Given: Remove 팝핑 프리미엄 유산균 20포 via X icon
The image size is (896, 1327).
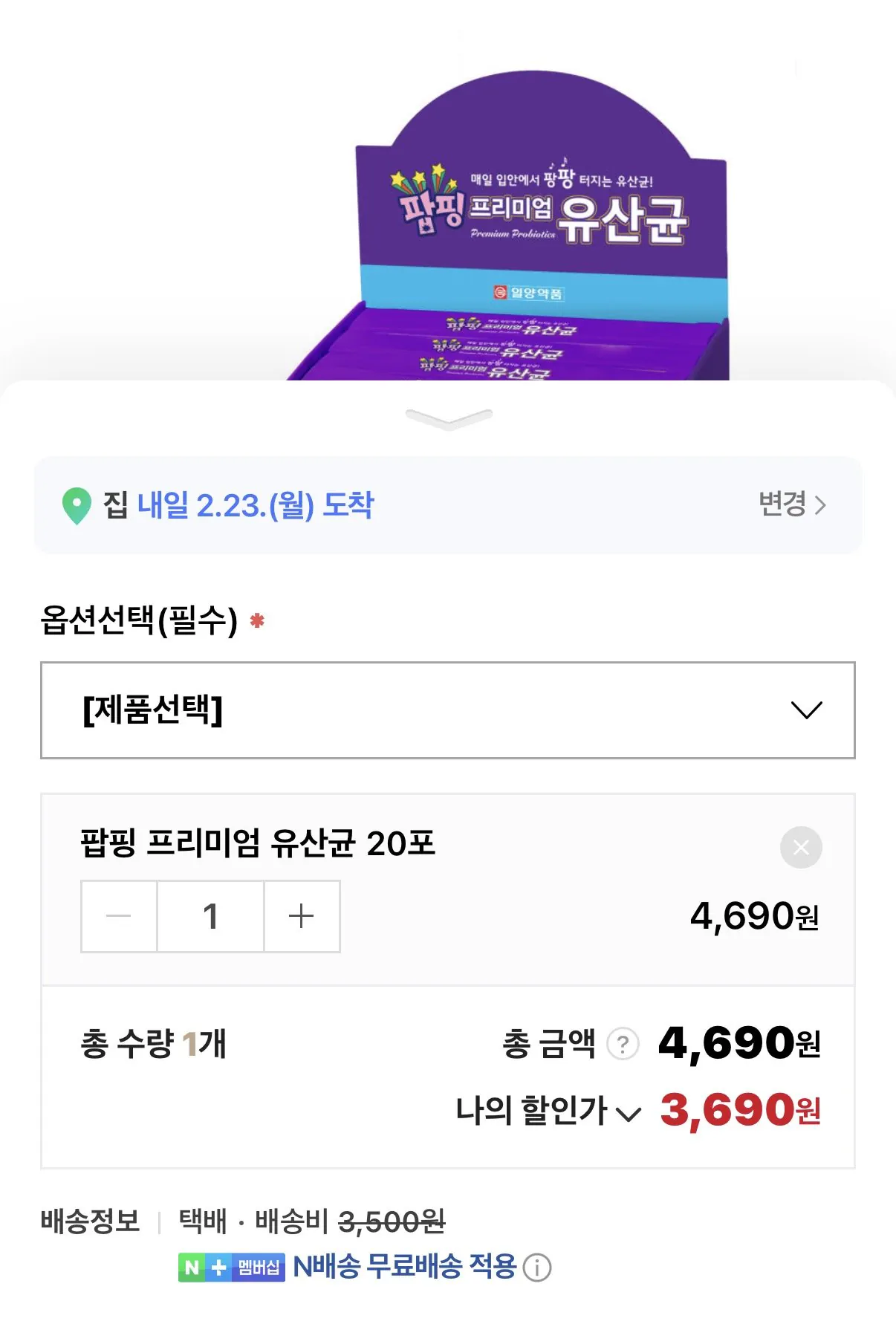Looking at the screenshot, I should (x=800, y=849).
